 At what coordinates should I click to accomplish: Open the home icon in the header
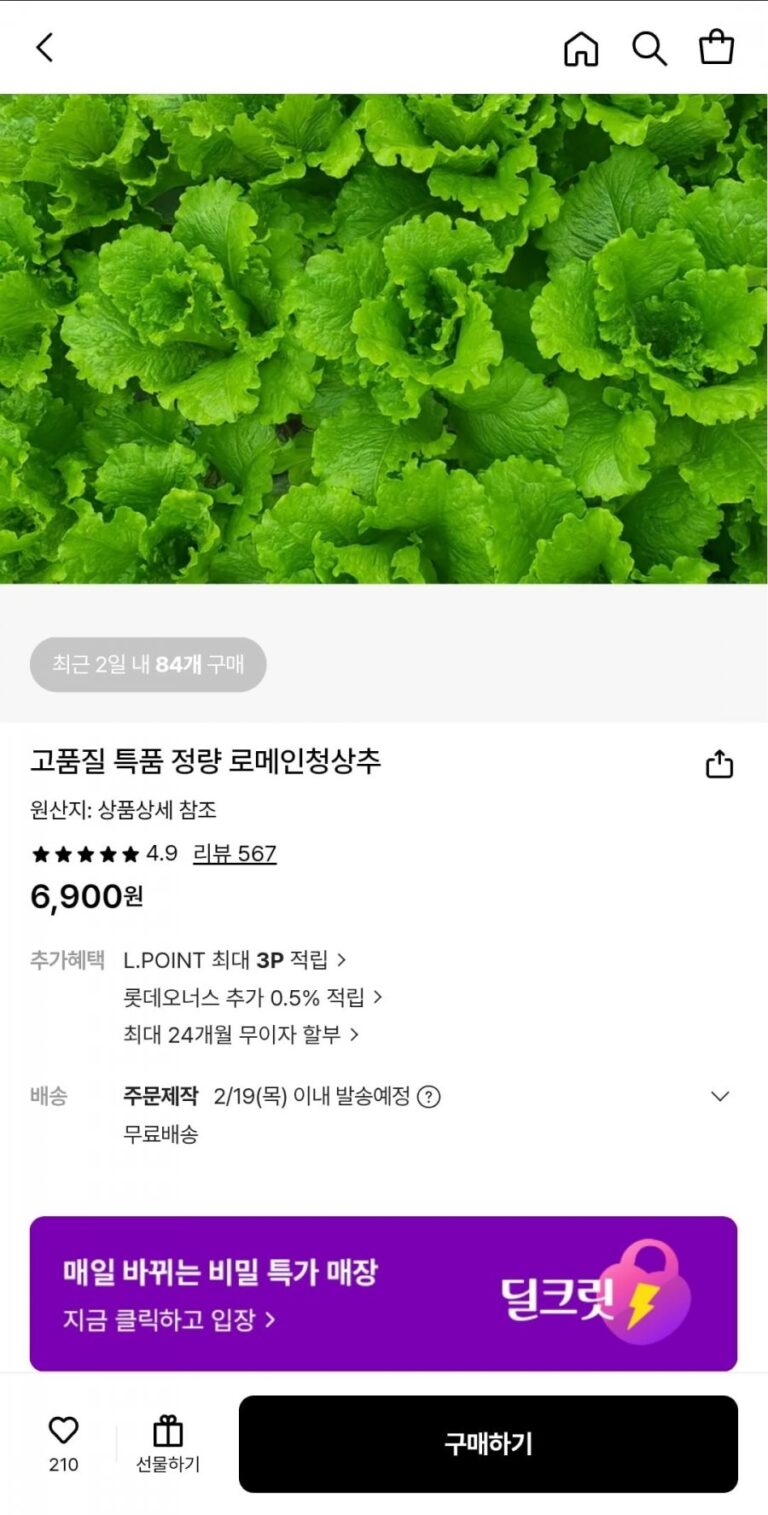click(581, 48)
